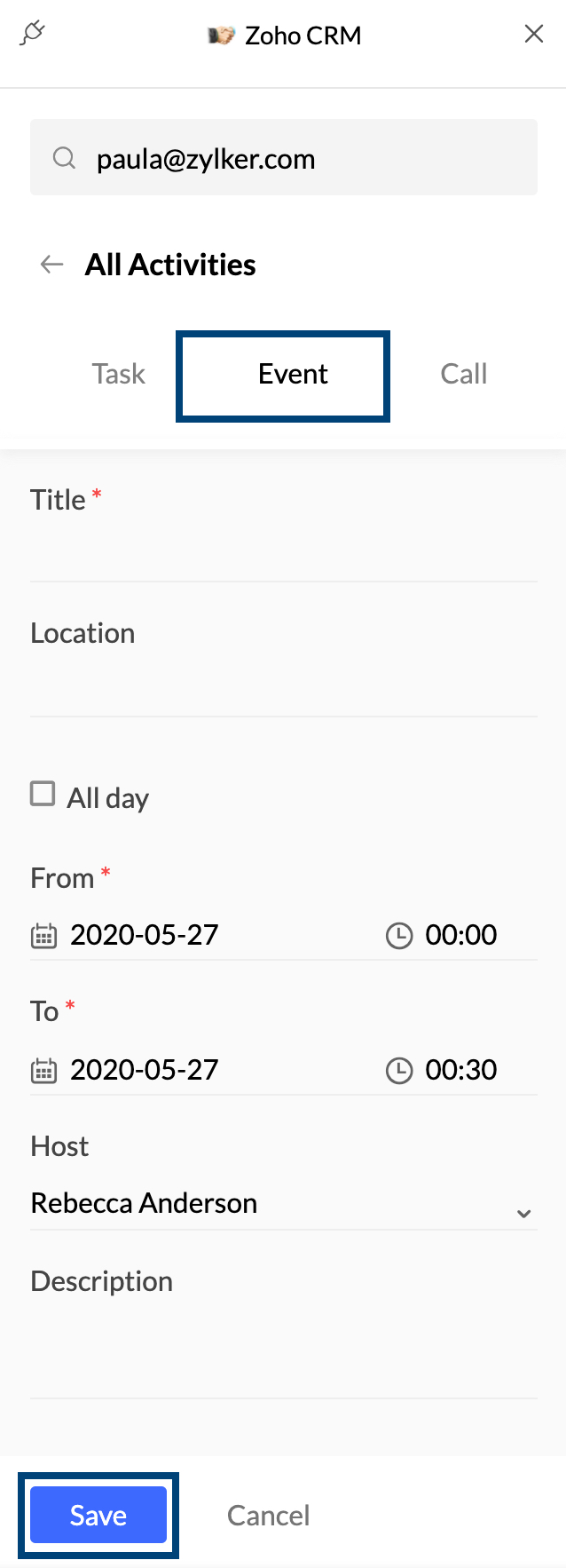Switch to the Task tab
Screen dimensions: 566x1568
118,374
